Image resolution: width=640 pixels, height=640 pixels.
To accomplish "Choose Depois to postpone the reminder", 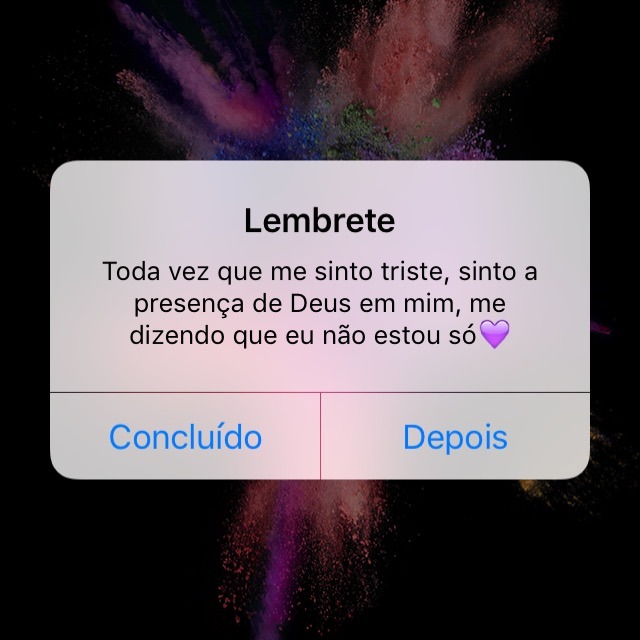I will pos(455,437).
